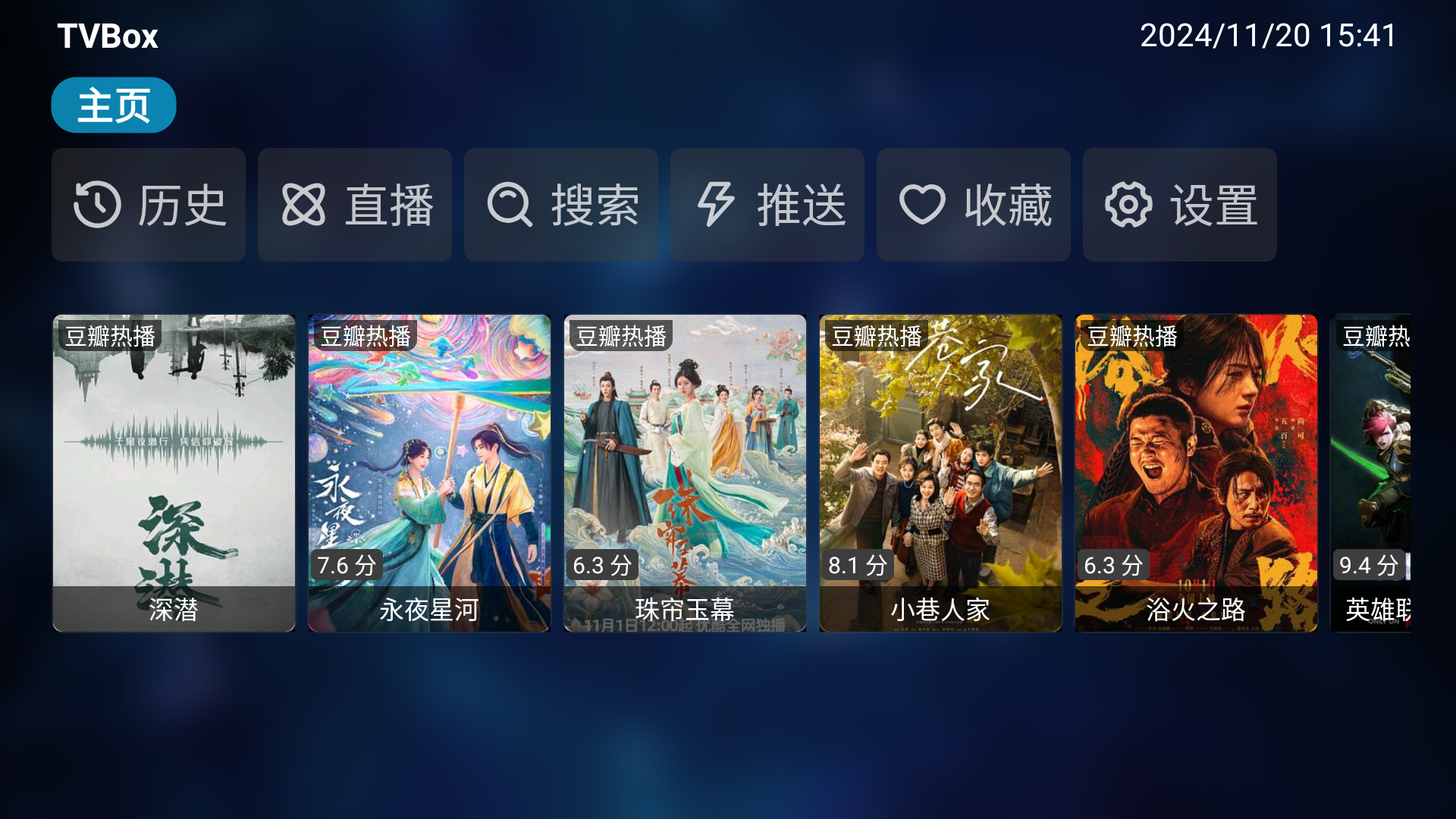Open the card rated 9.4 分
The image size is (1456, 819).
point(1371,473)
